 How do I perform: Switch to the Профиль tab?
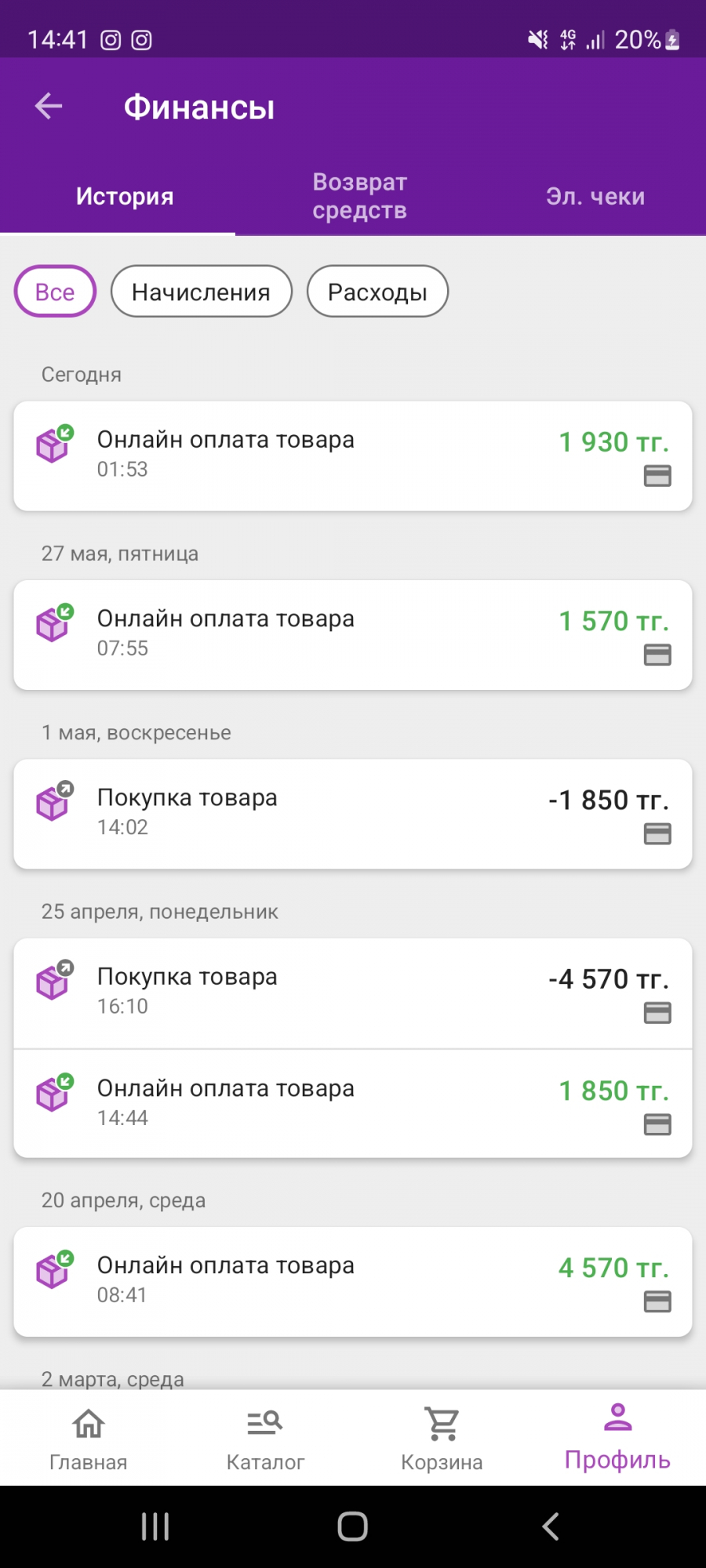(617, 1438)
